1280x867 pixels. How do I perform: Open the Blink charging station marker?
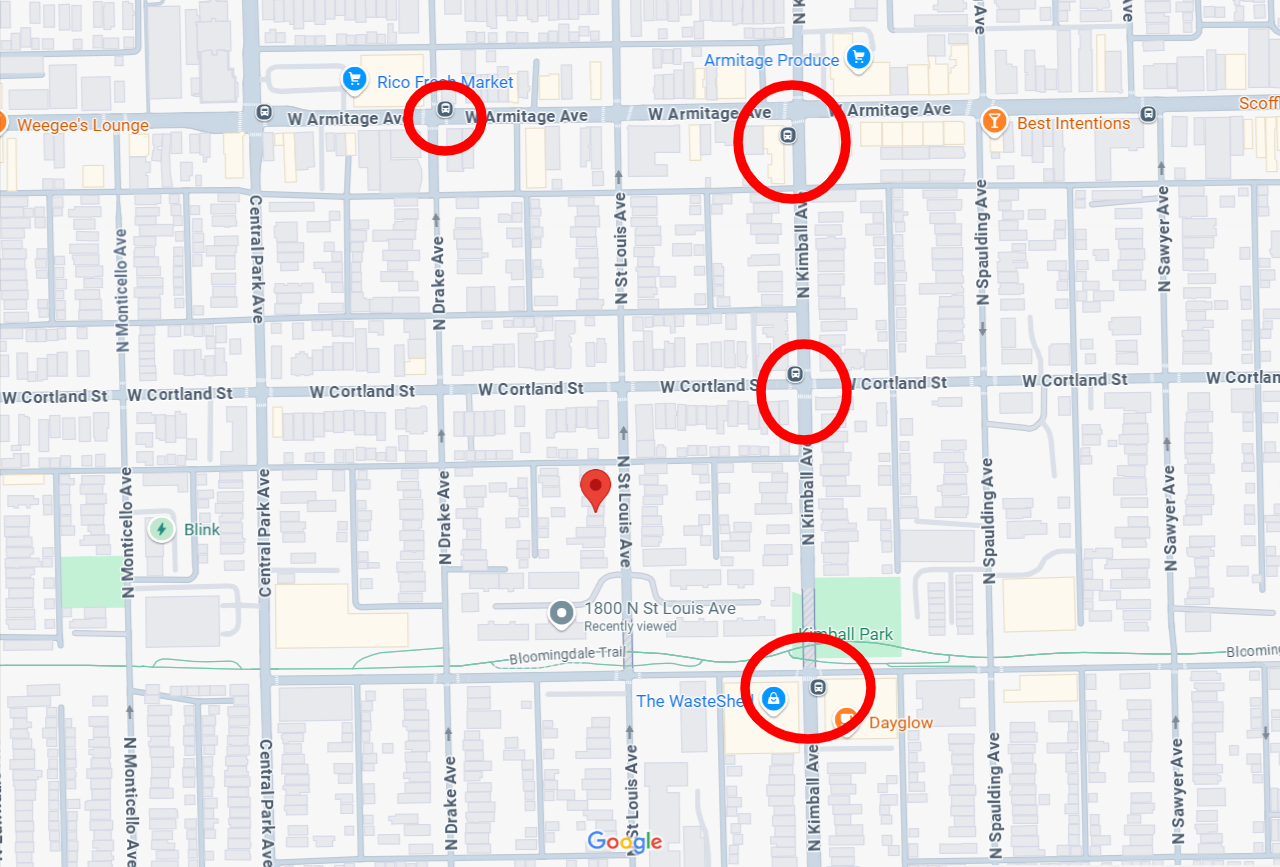[x=160, y=529]
